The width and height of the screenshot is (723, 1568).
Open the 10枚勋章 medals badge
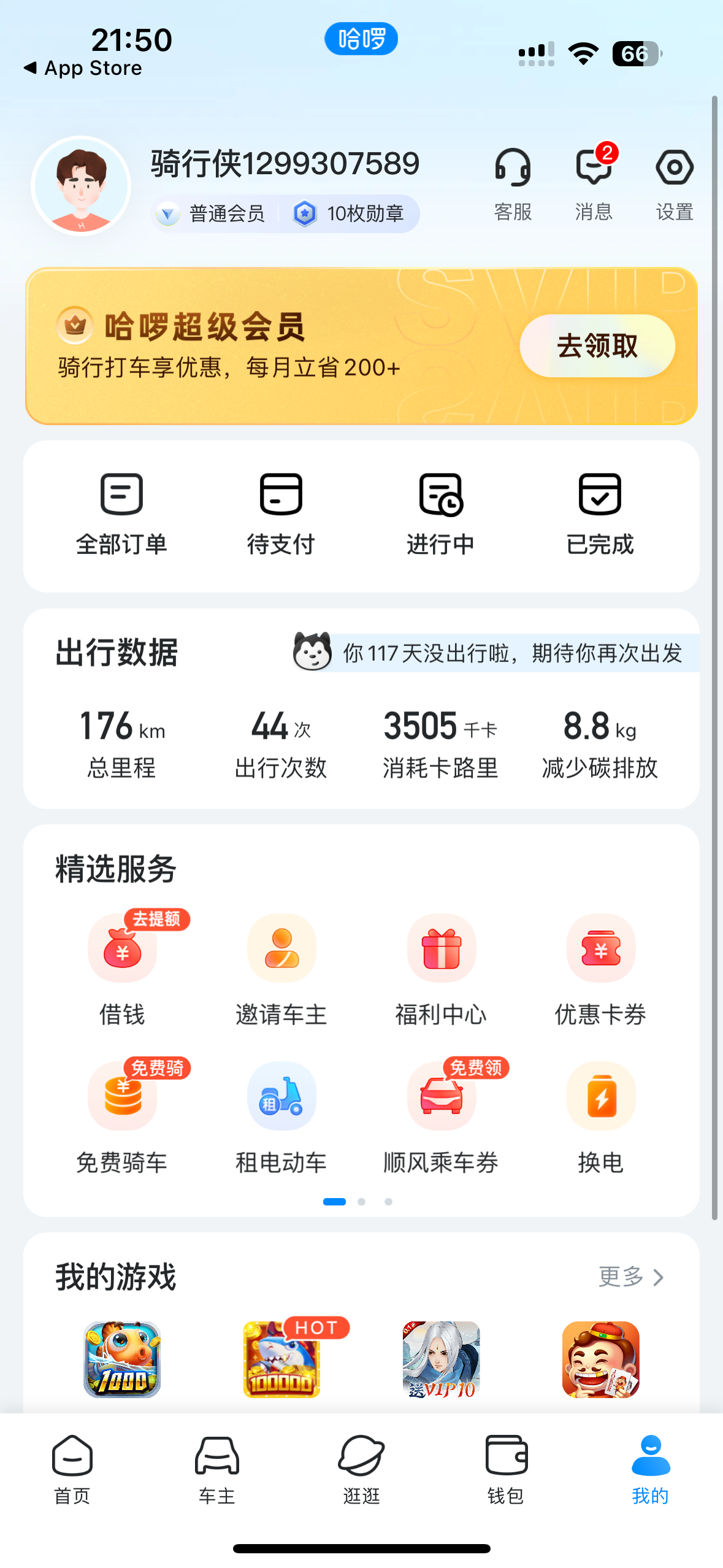(x=350, y=213)
